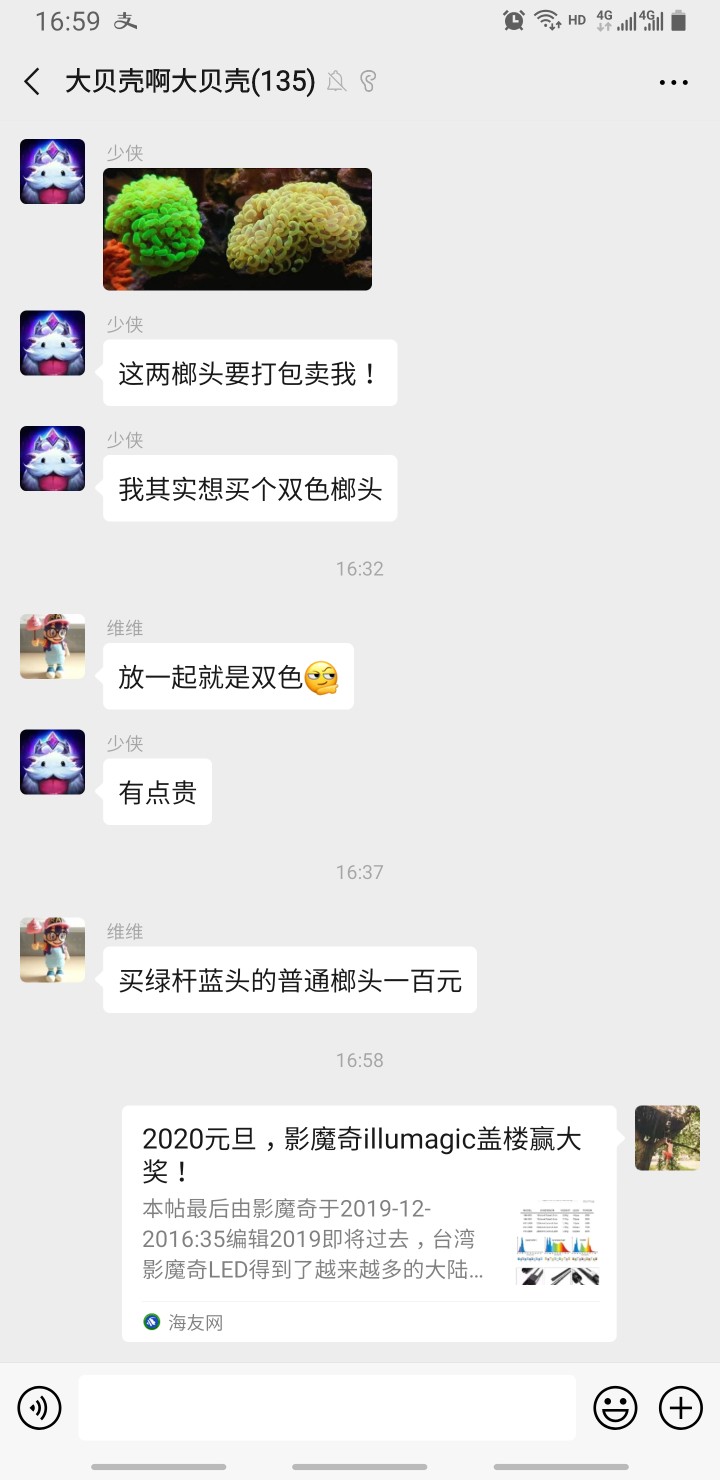
Task: View 少侠's avatar beside 有点贵
Action: pyautogui.click(x=52, y=762)
